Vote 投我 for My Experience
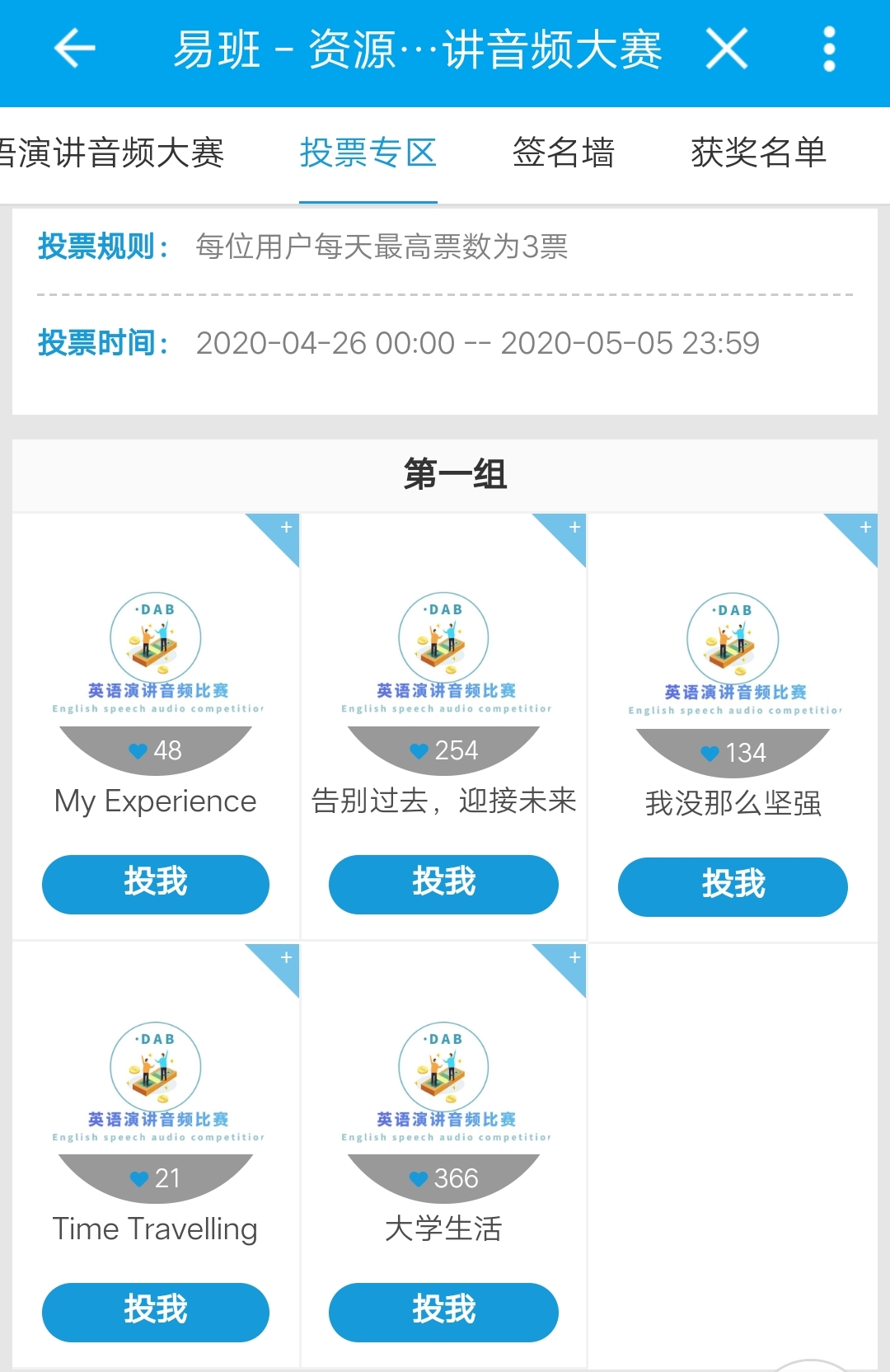Image resolution: width=890 pixels, height=1372 pixels. 156,884
